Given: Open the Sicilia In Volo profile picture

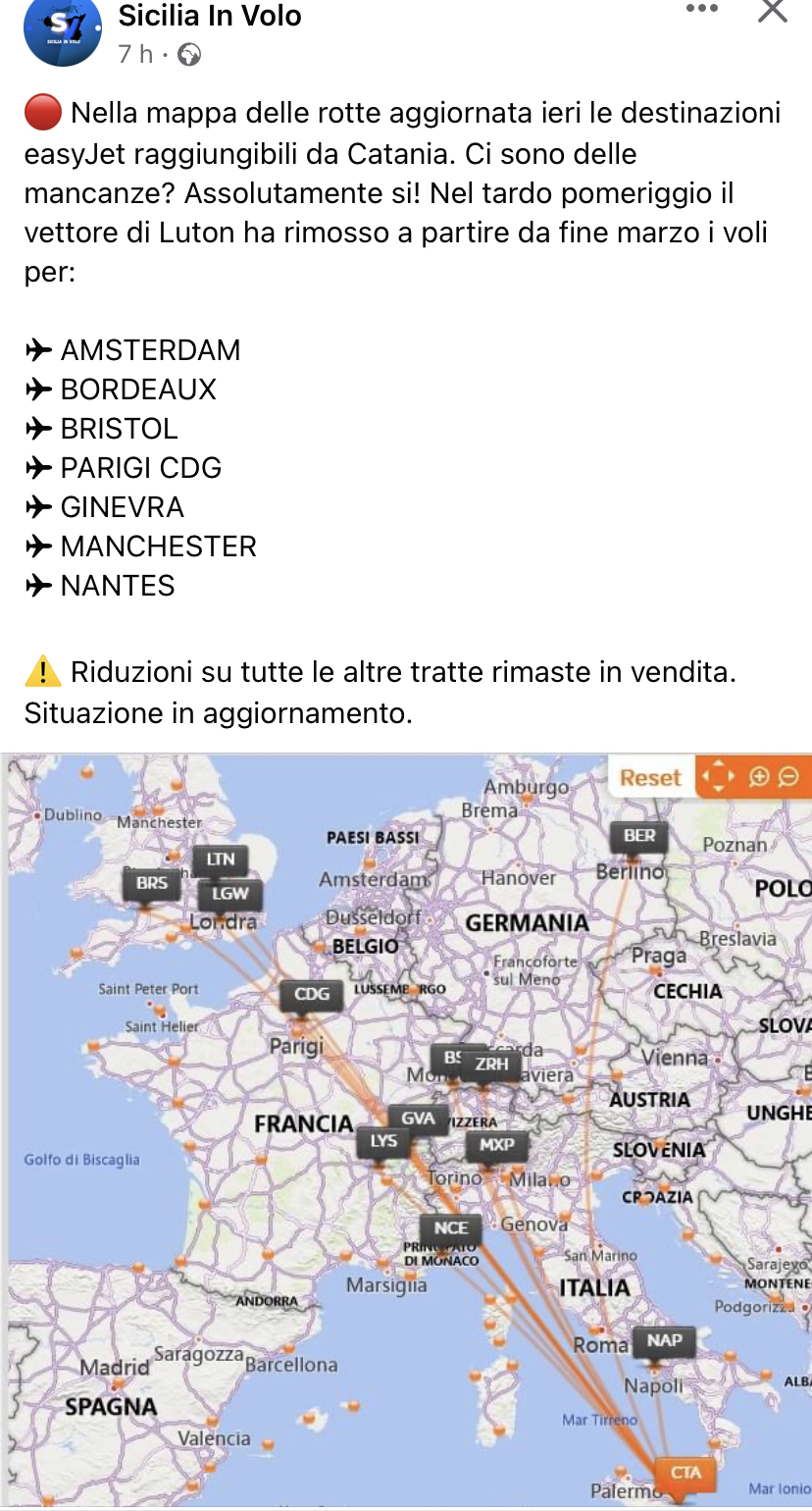Looking at the screenshot, I should [x=63, y=29].
